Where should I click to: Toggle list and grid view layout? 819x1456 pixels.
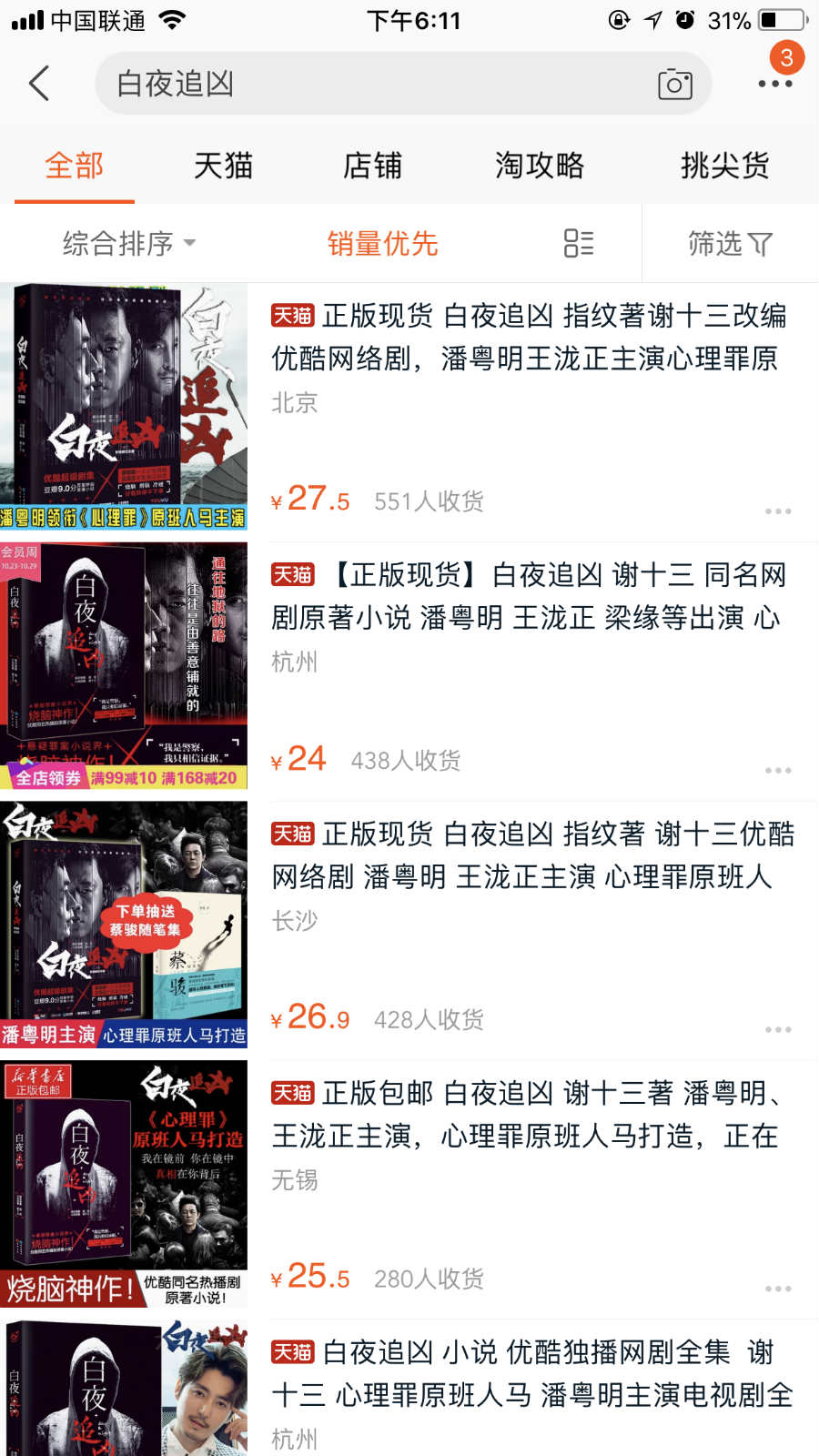click(x=579, y=244)
